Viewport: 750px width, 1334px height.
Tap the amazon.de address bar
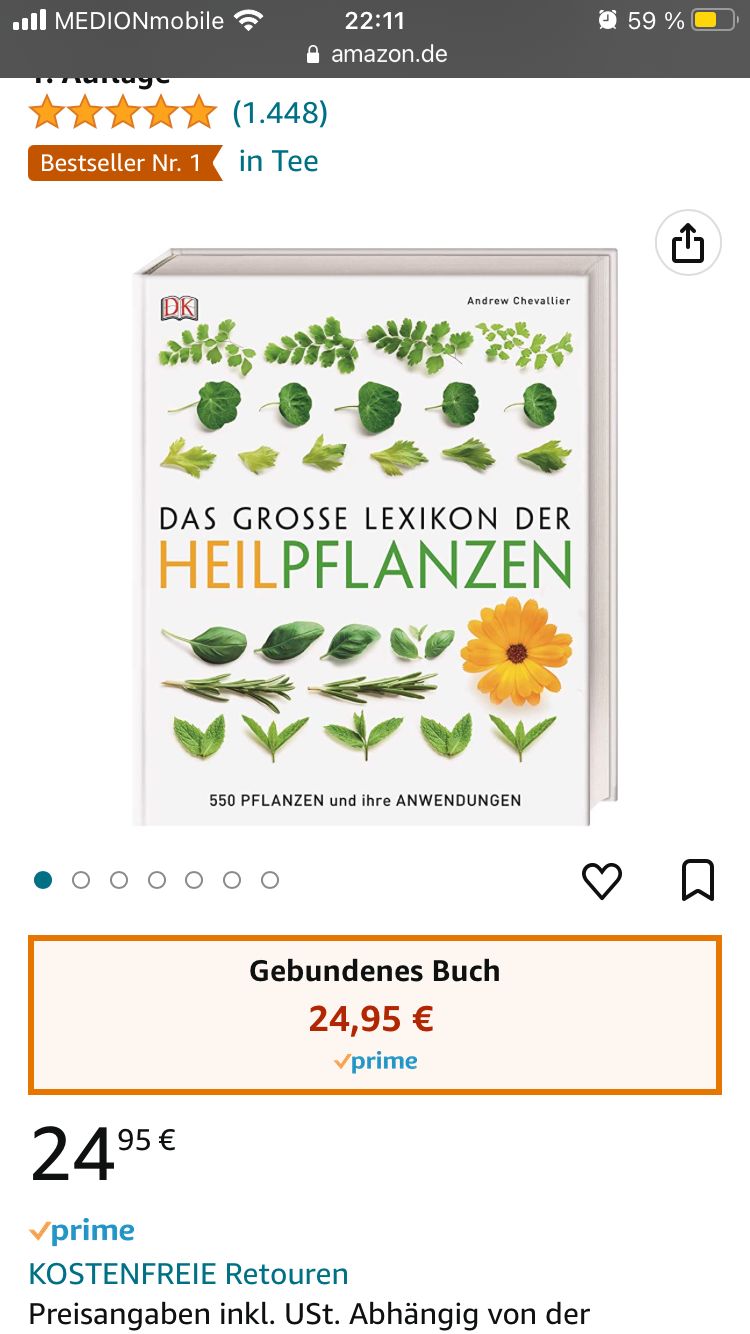tap(375, 54)
